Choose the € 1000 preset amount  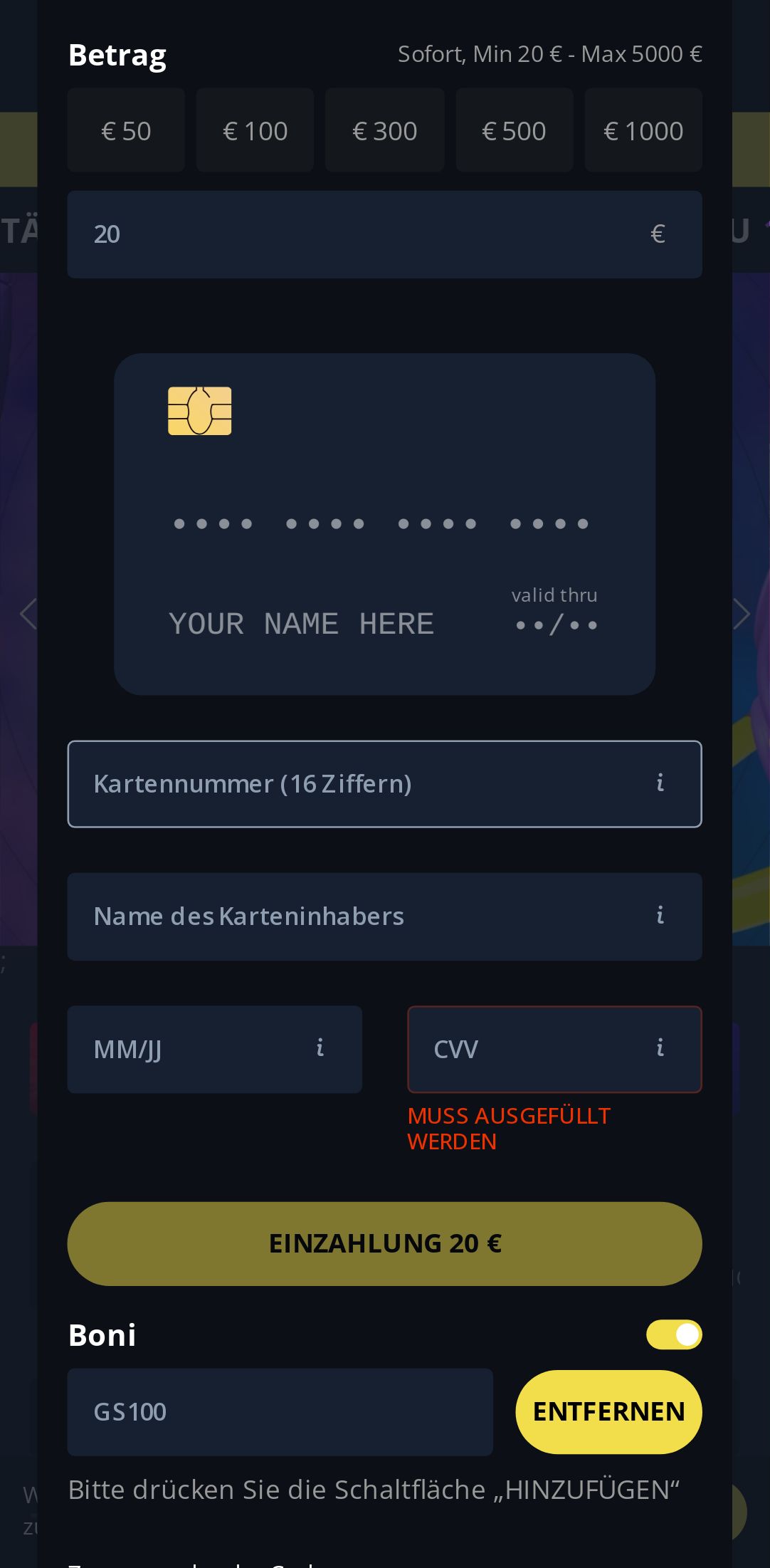pyautogui.click(x=643, y=130)
